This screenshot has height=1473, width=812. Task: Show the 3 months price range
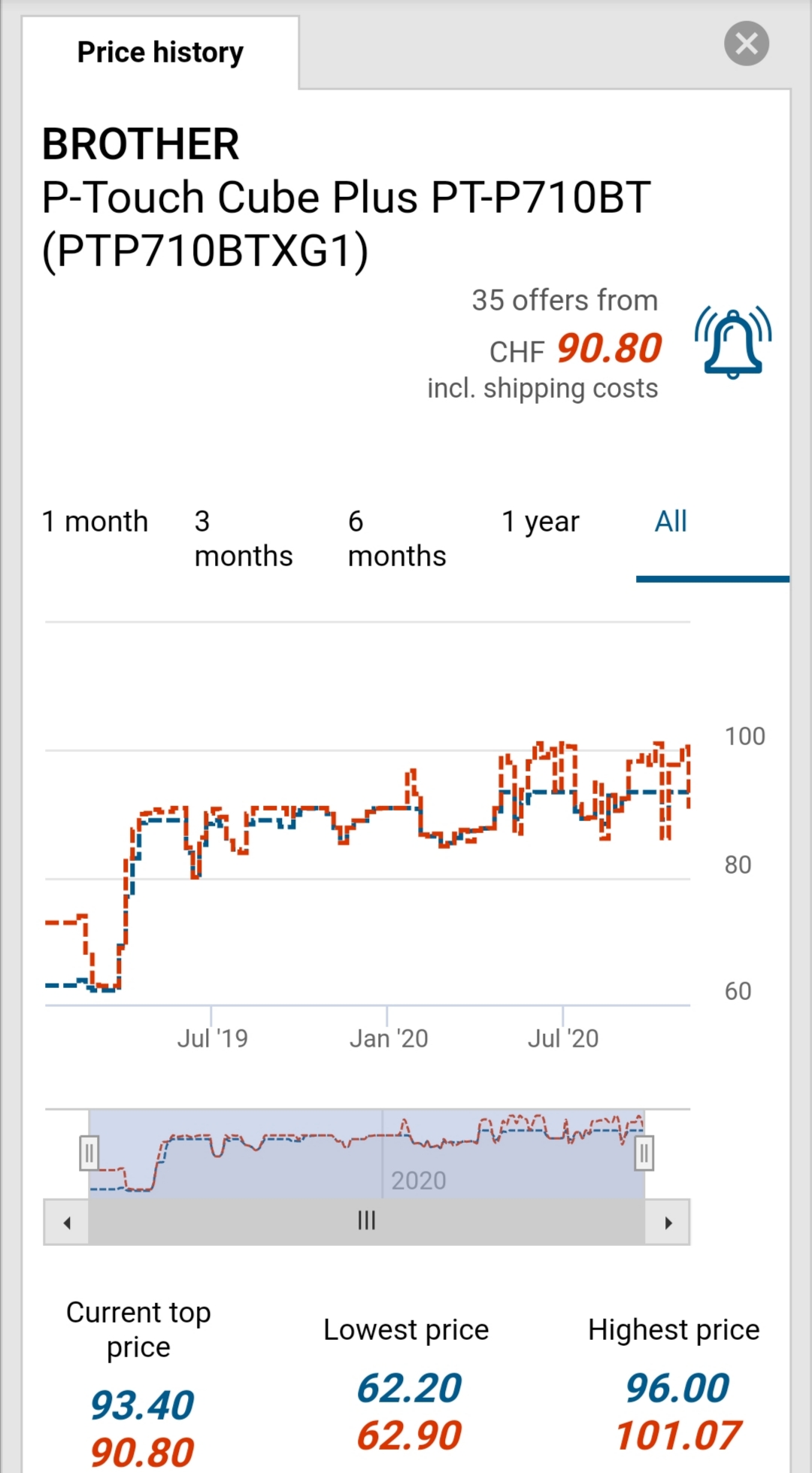(243, 539)
